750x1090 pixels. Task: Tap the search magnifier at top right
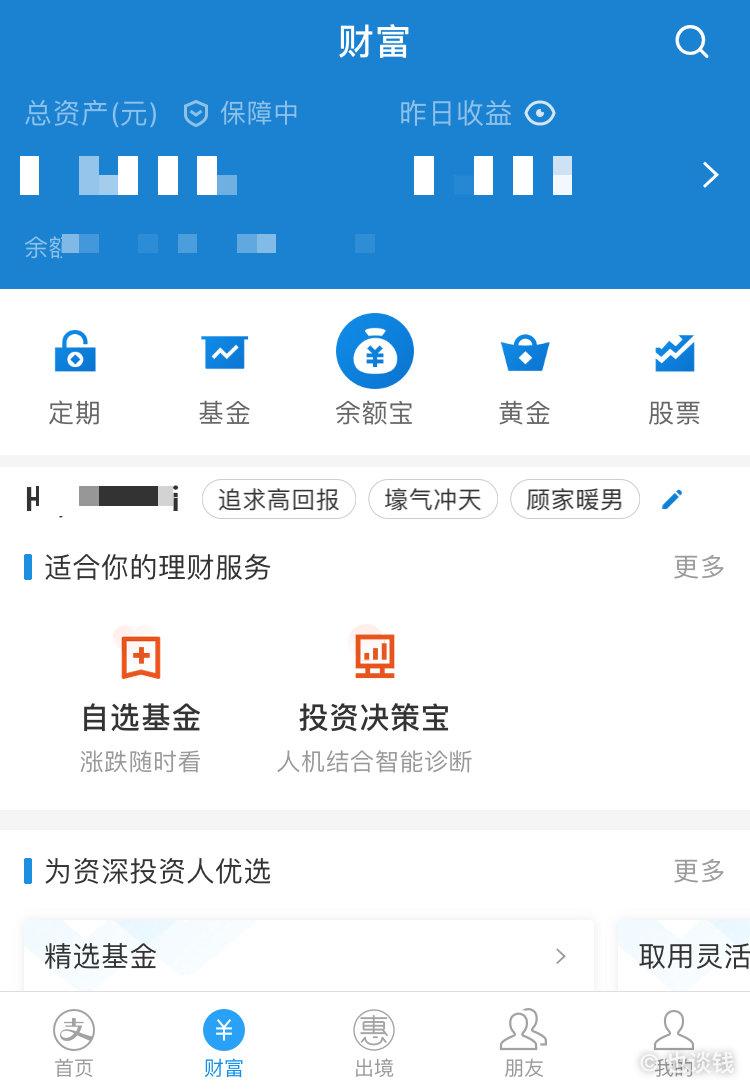point(691,42)
